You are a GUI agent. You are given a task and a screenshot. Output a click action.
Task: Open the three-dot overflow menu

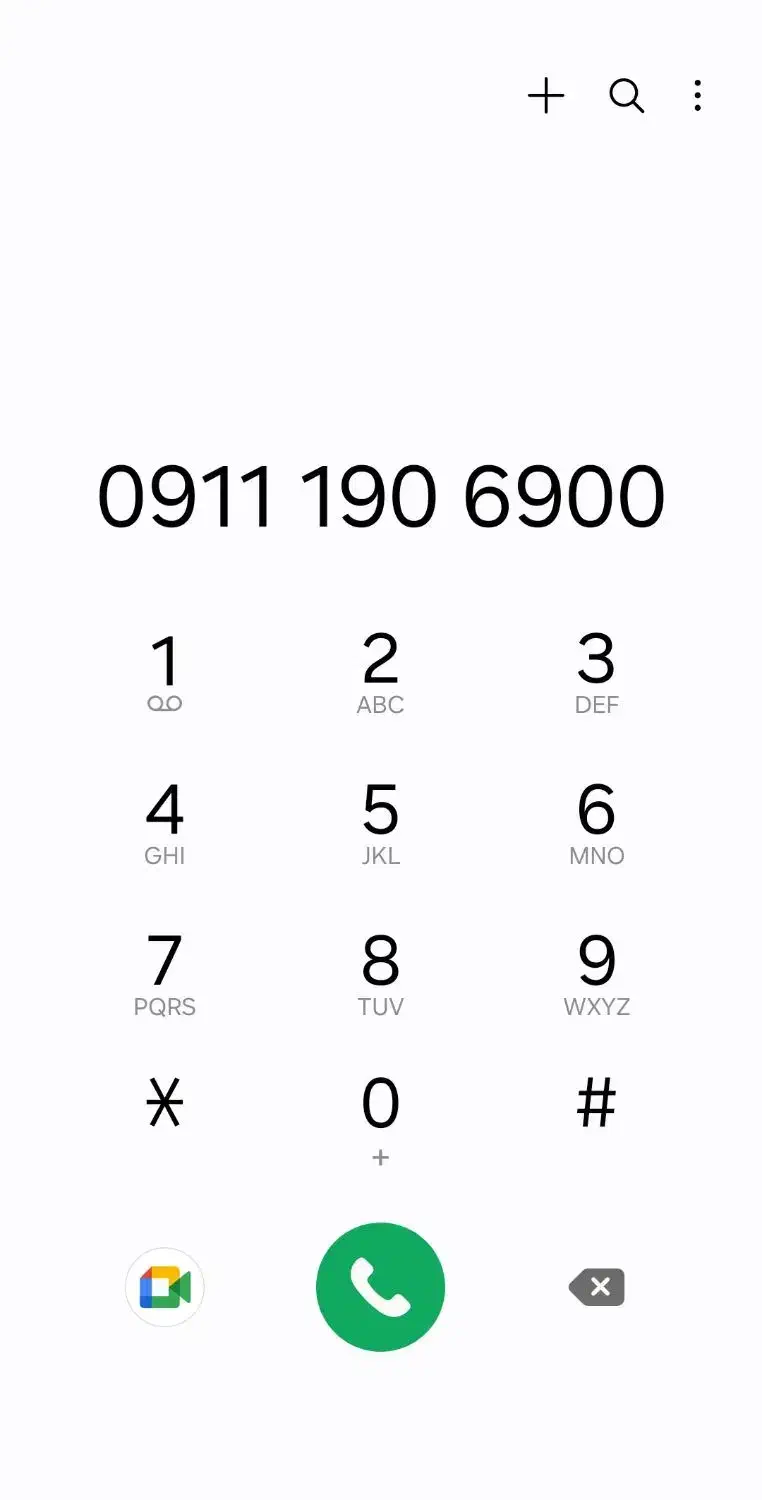[x=697, y=96]
